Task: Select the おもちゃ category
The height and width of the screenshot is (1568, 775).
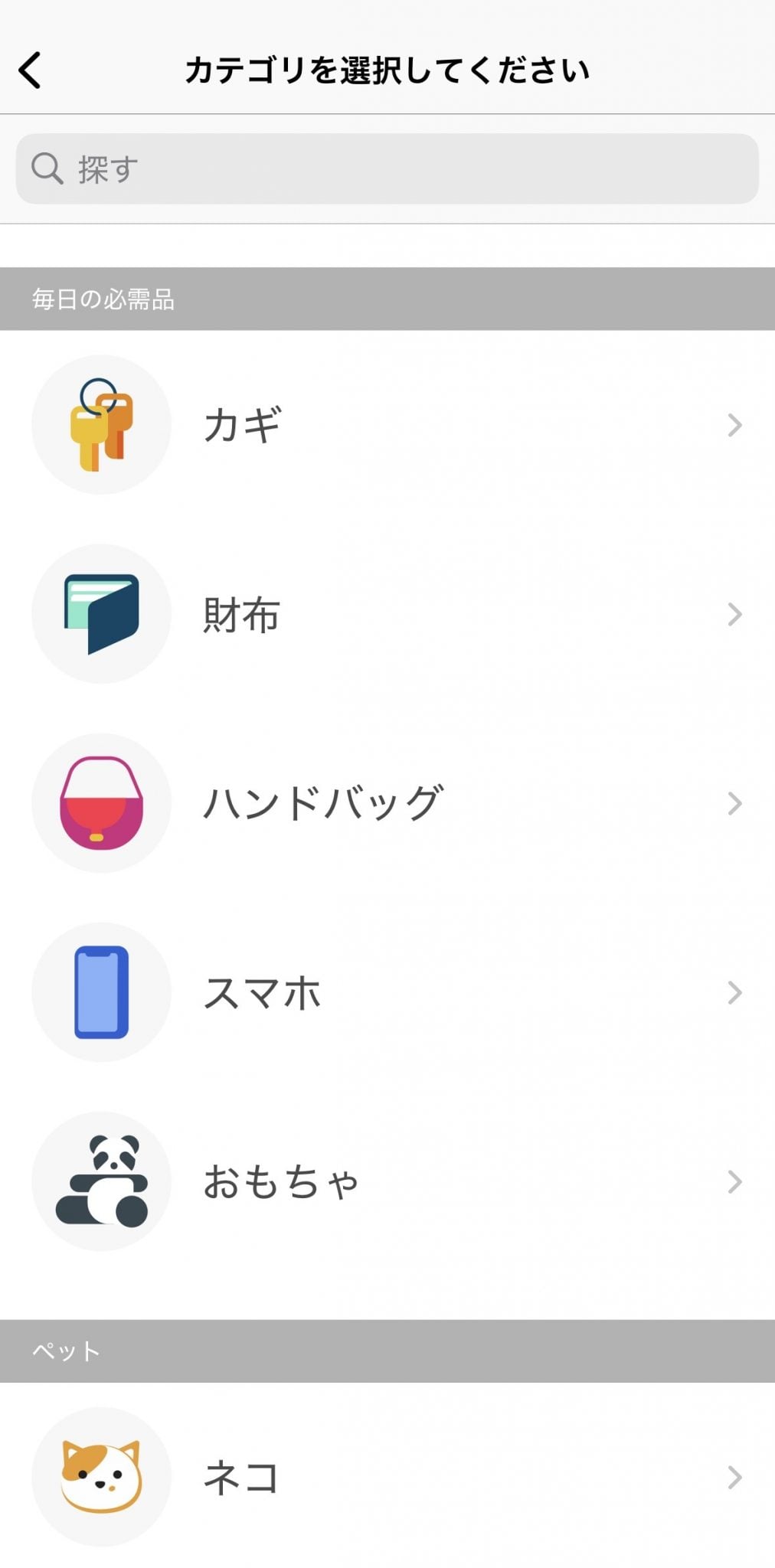Action: (387, 1181)
